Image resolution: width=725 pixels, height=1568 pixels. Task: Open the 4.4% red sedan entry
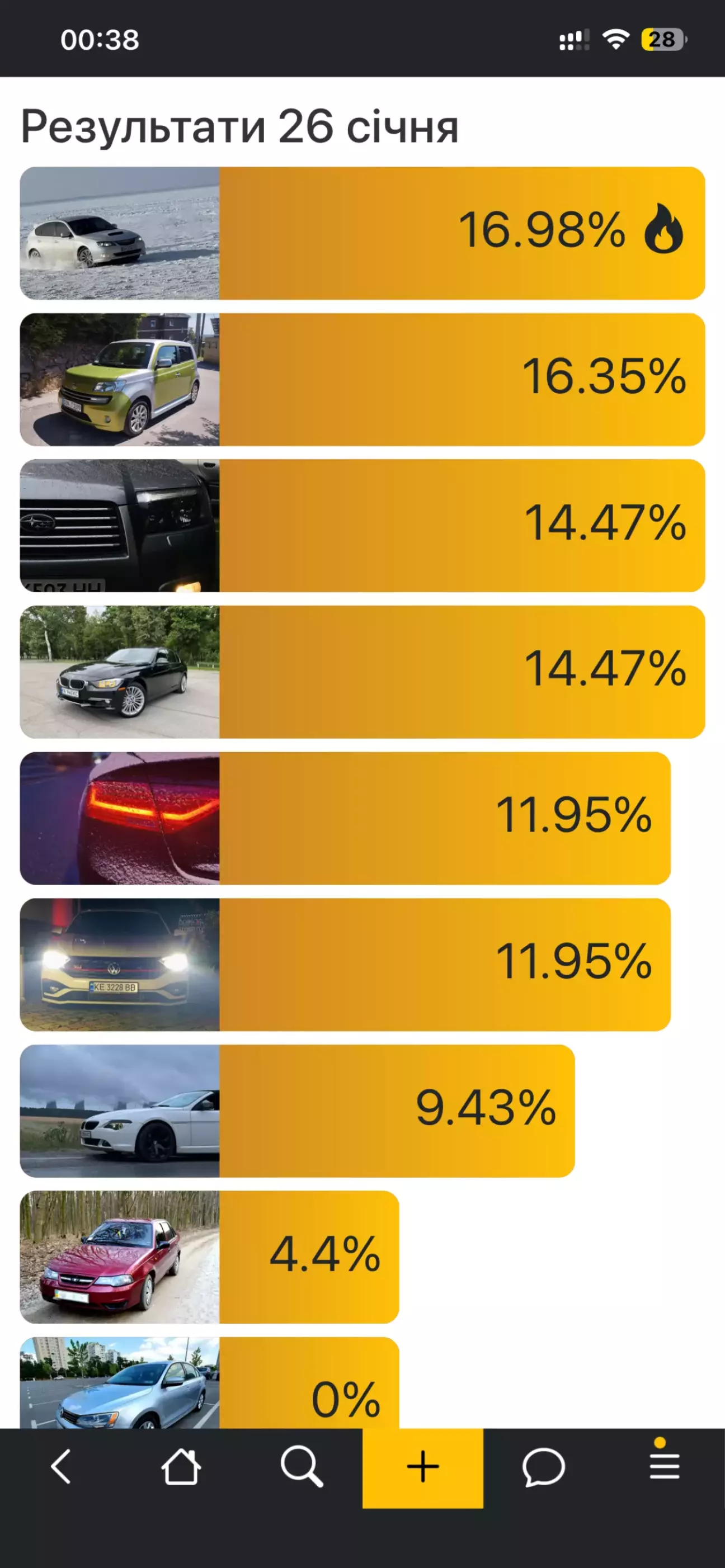click(209, 1257)
